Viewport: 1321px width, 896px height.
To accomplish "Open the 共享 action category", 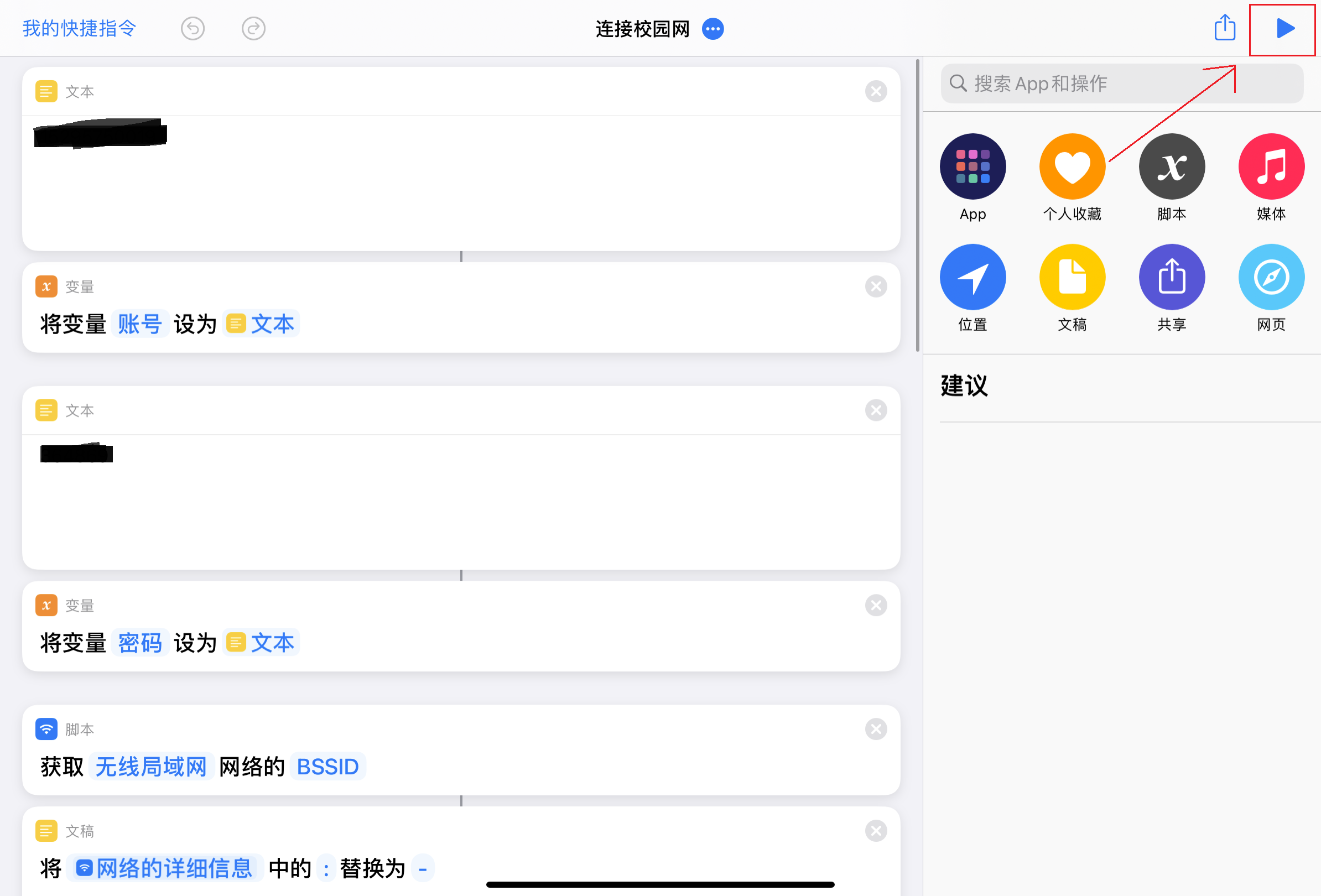I will pos(1172,277).
